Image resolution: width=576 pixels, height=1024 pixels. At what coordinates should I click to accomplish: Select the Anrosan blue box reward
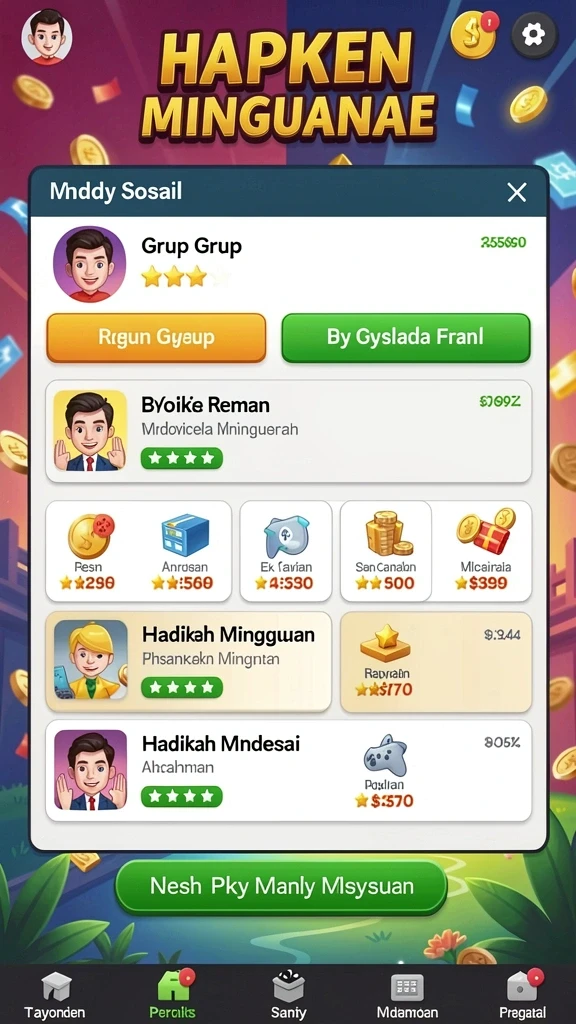(x=184, y=551)
